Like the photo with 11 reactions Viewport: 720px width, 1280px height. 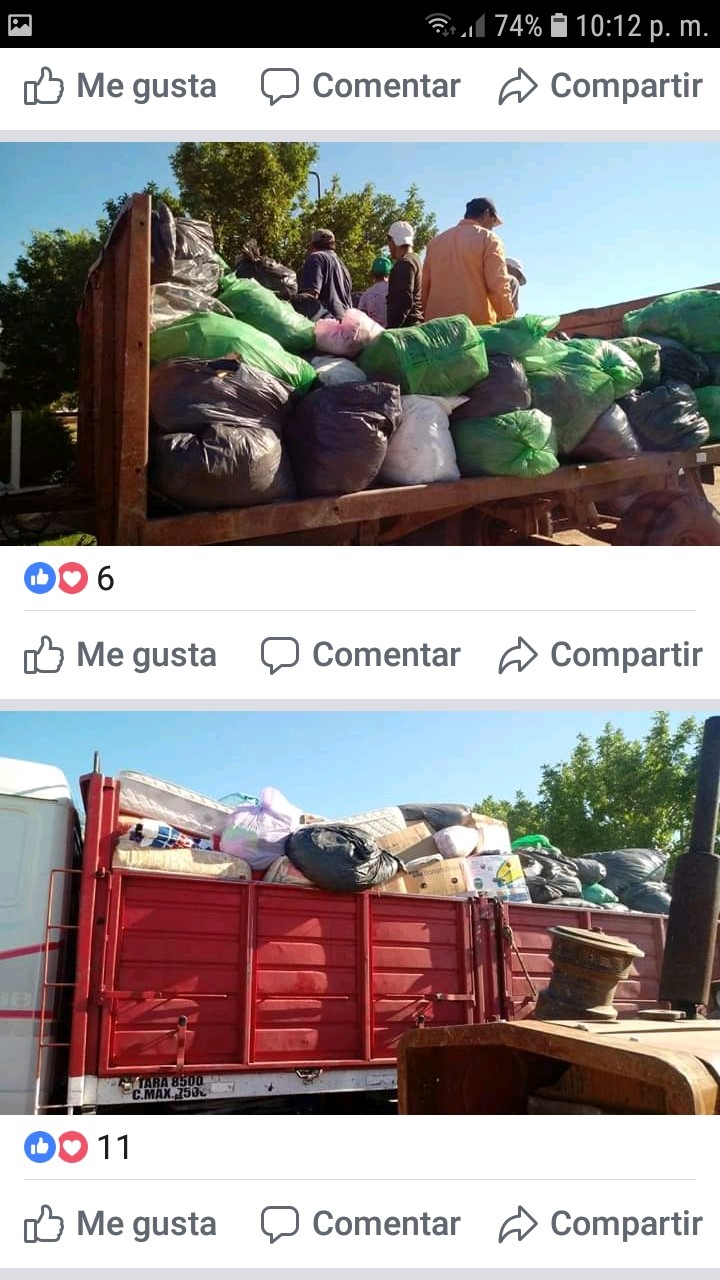pyautogui.click(x=120, y=1224)
